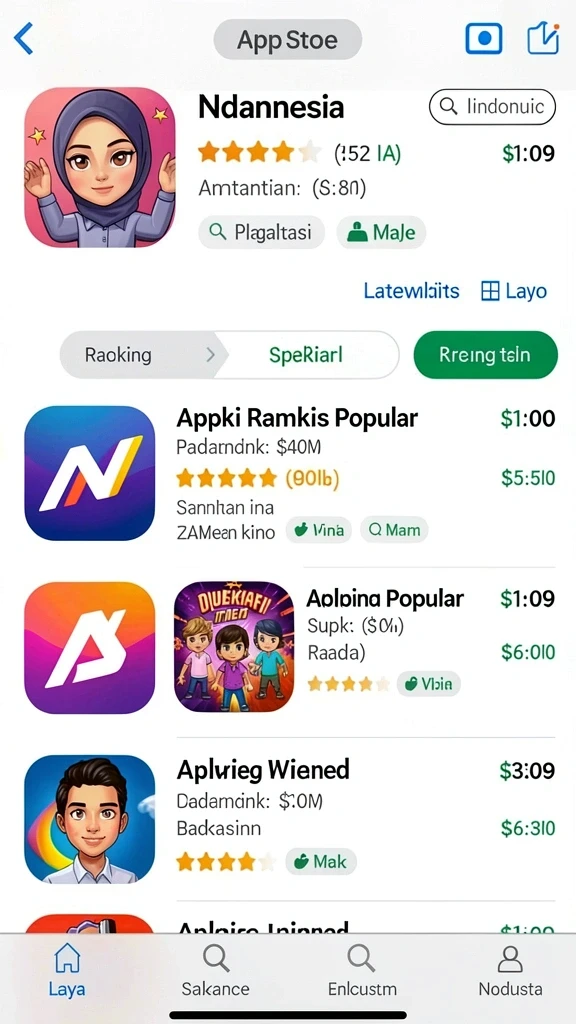
Task: Open the Aplwieg Wiened app listing
Action: click(263, 771)
